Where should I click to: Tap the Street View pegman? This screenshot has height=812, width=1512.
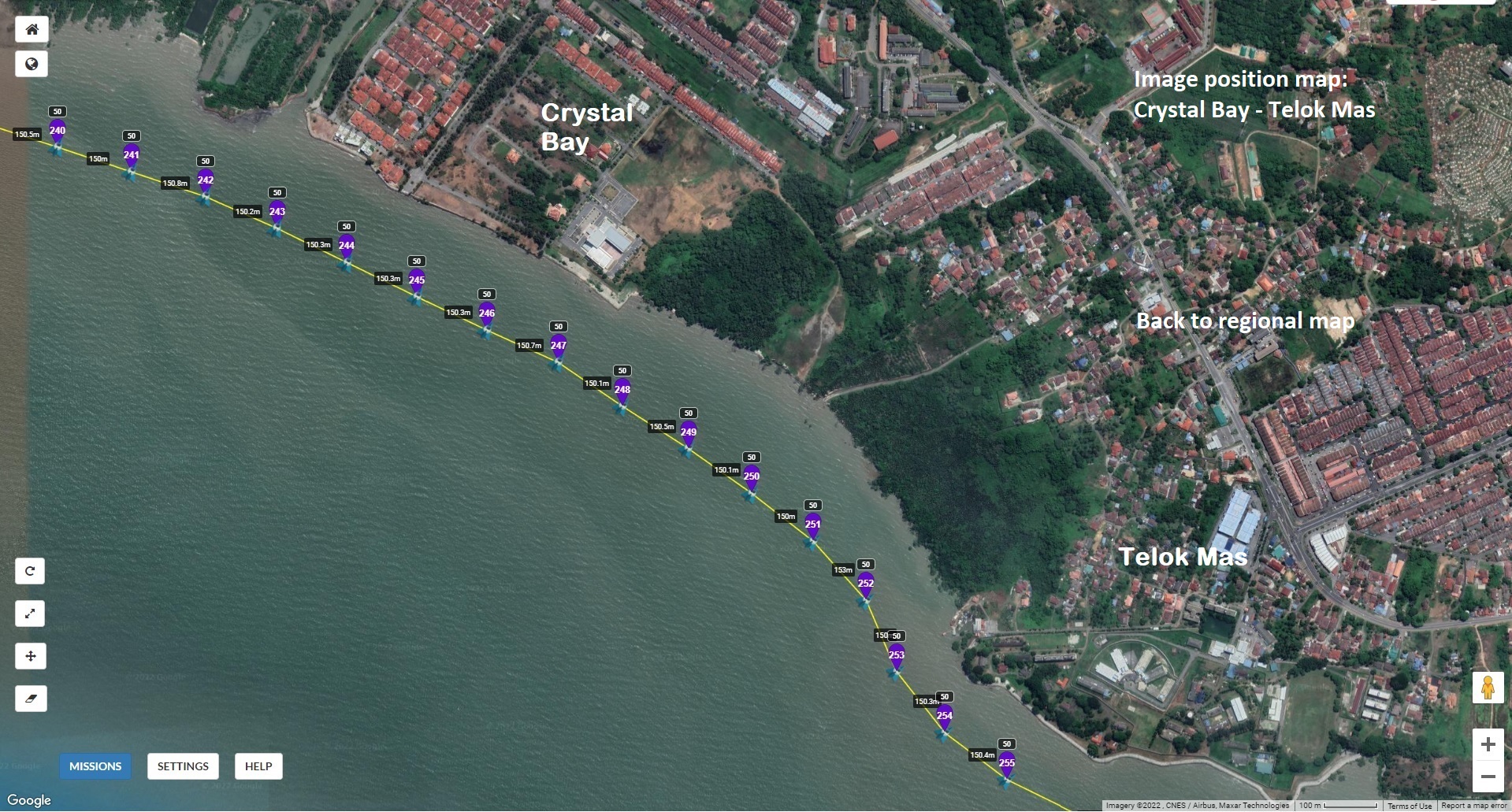coord(1488,688)
